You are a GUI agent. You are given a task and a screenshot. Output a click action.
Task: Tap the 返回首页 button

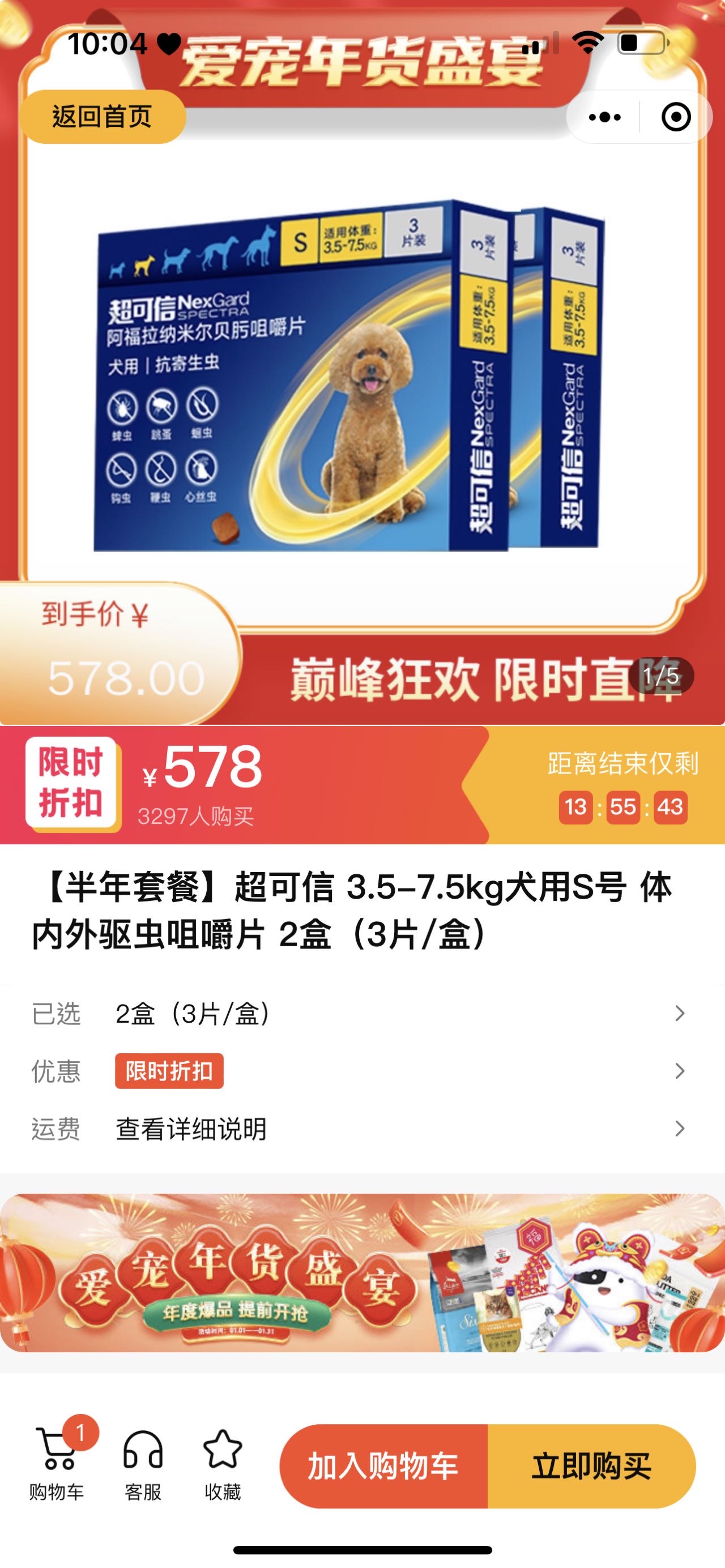[x=101, y=116]
